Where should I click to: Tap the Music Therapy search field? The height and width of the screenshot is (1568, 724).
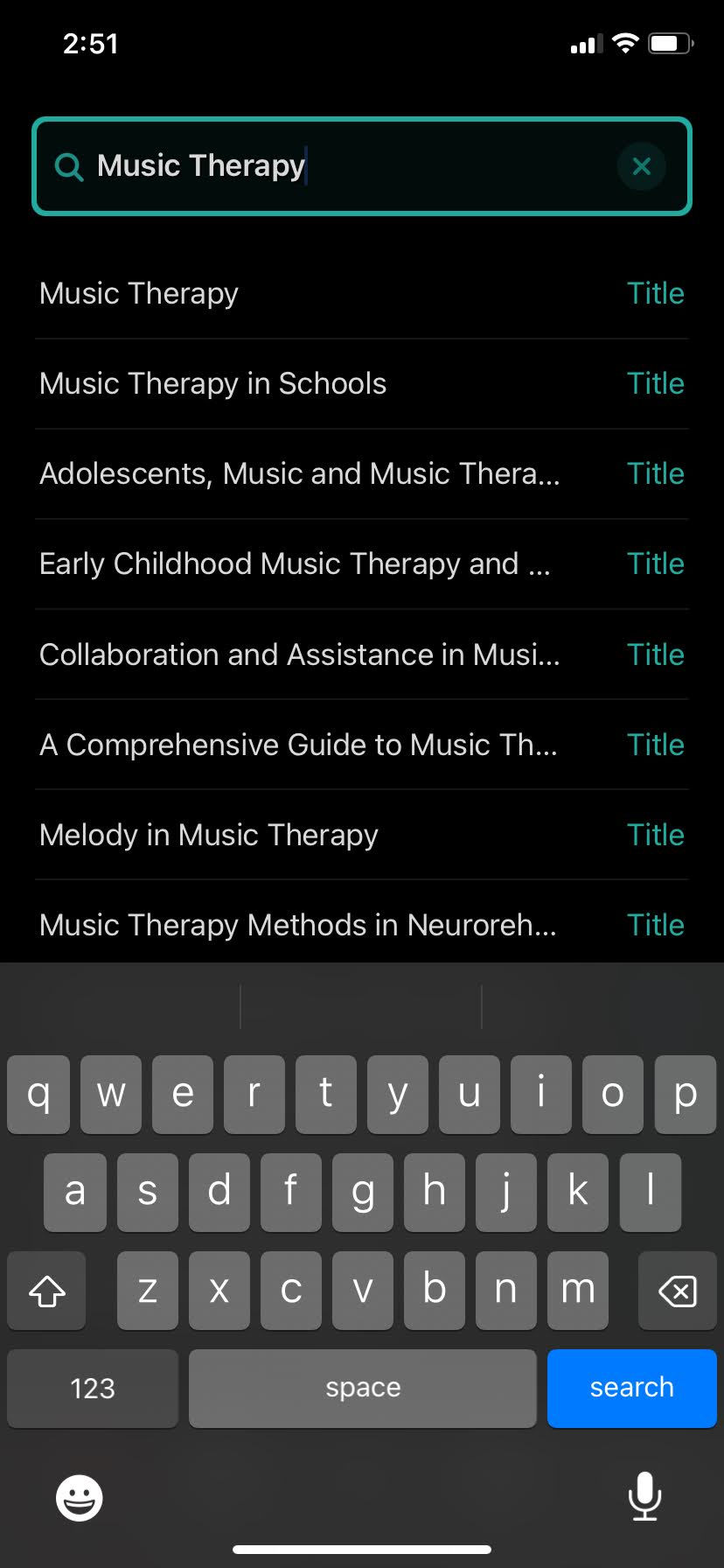click(x=350, y=166)
